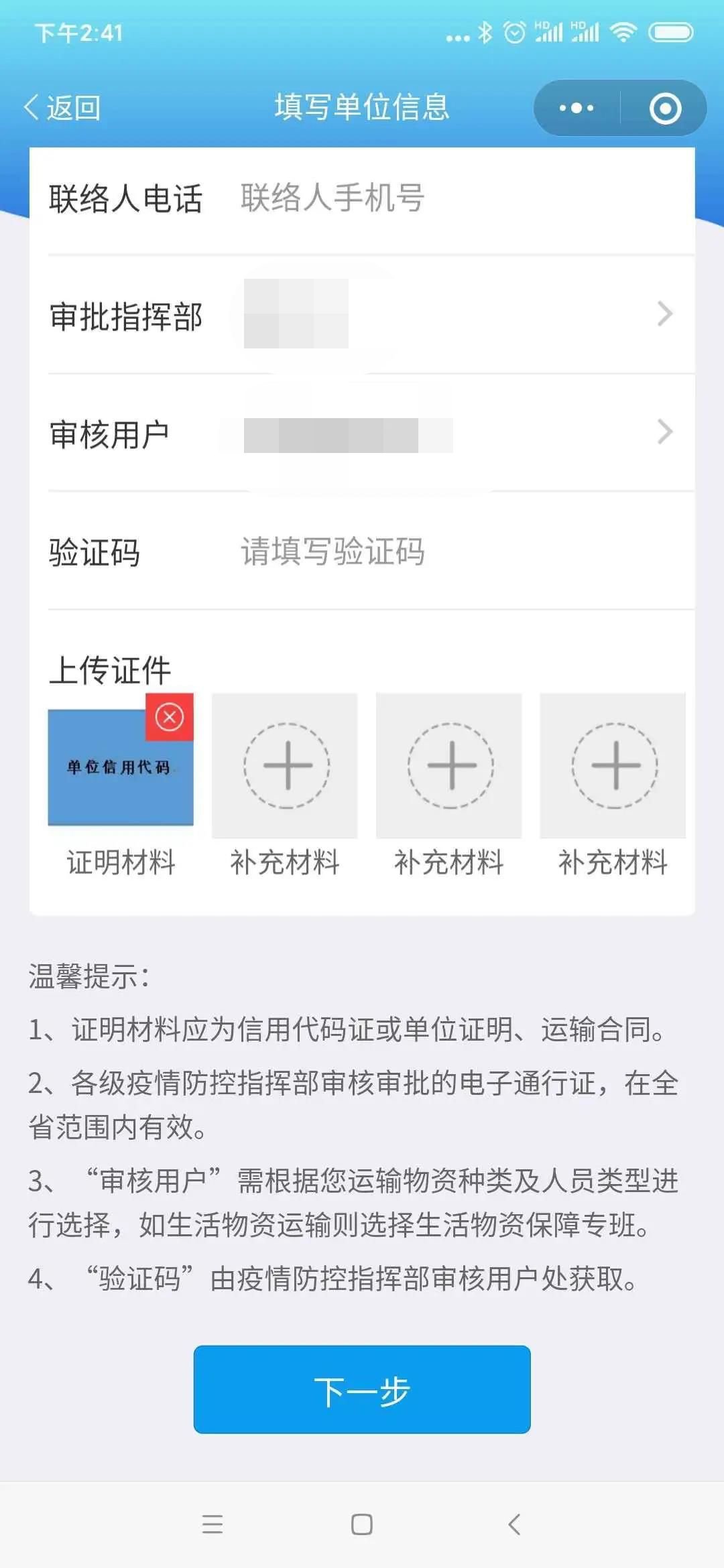The image size is (724, 1568).
Task: Open recent apps from navigation bar
Action: tap(213, 1524)
